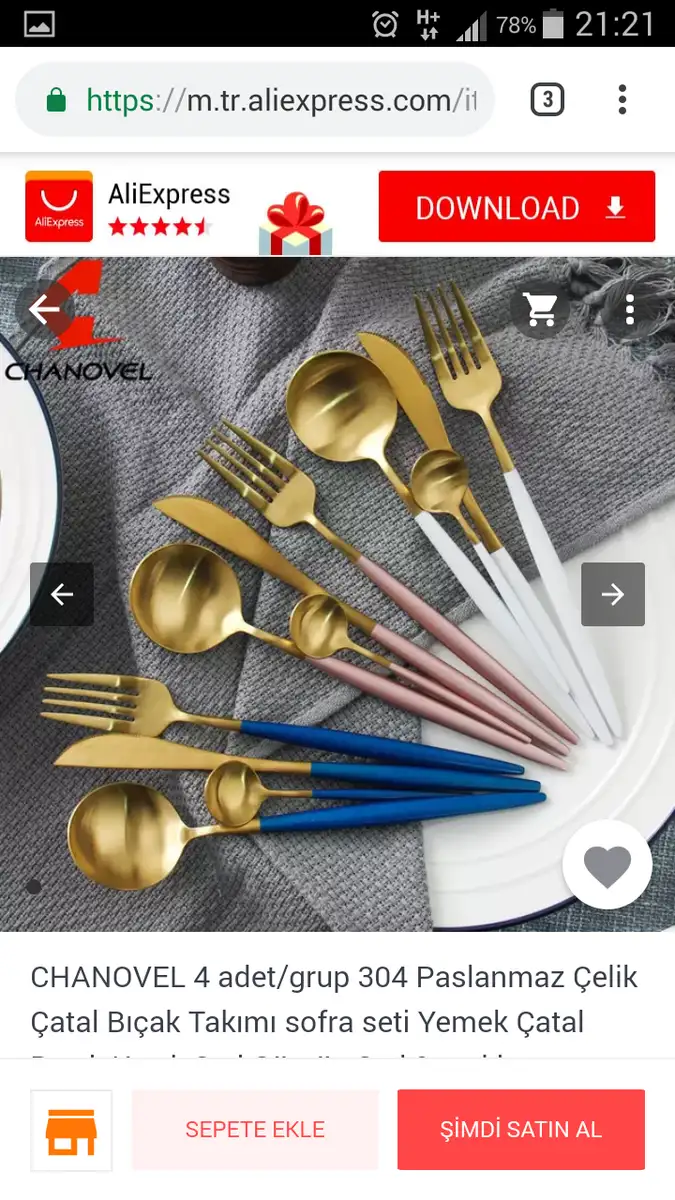Download the AliExpress app
This screenshot has width=675, height=1200.
[x=516, y=207]
